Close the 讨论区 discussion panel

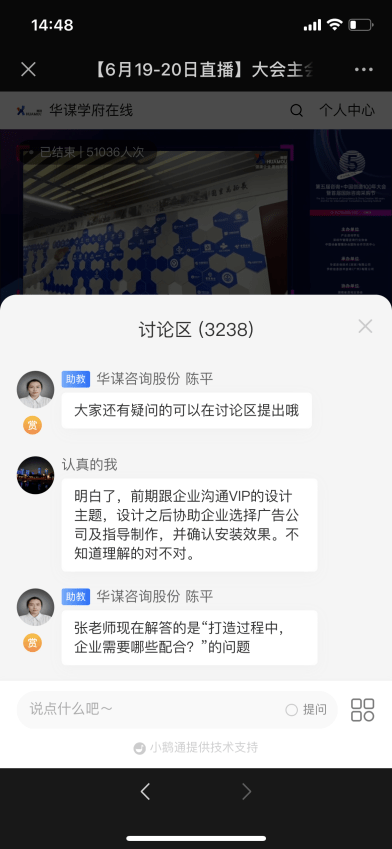point(365,326)
